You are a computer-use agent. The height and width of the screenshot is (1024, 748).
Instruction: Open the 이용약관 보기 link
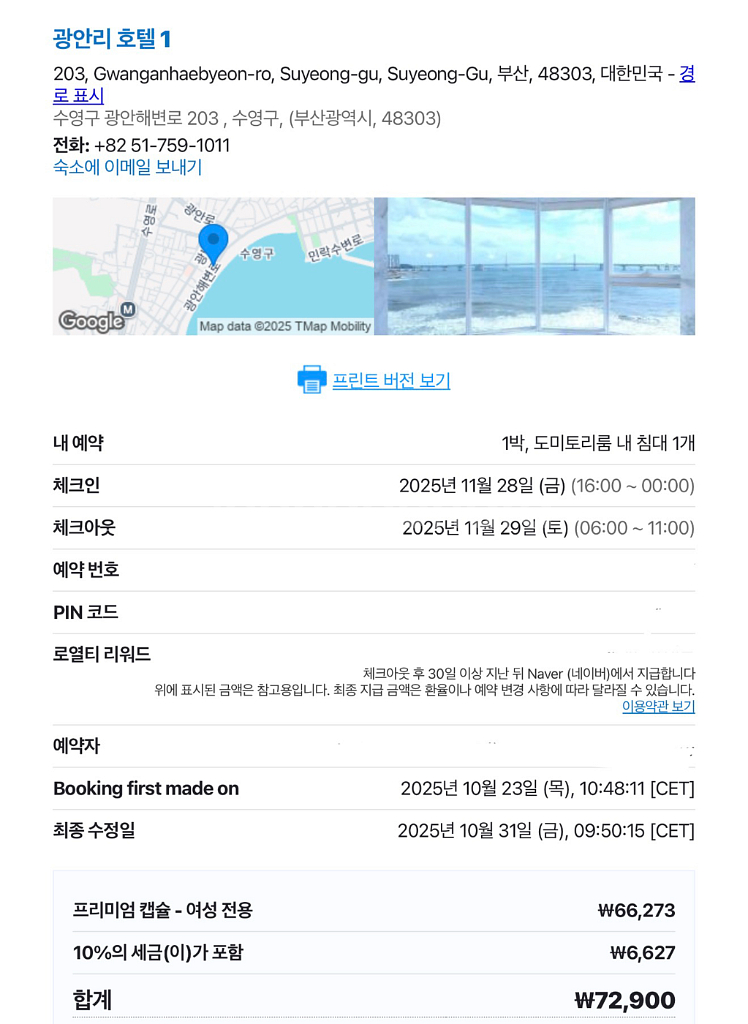659,706
